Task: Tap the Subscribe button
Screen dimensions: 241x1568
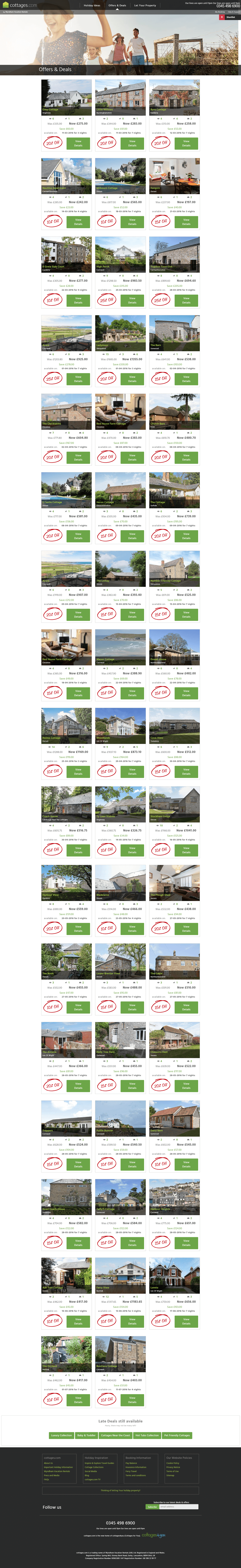Action: click(x=152, y=1506)
